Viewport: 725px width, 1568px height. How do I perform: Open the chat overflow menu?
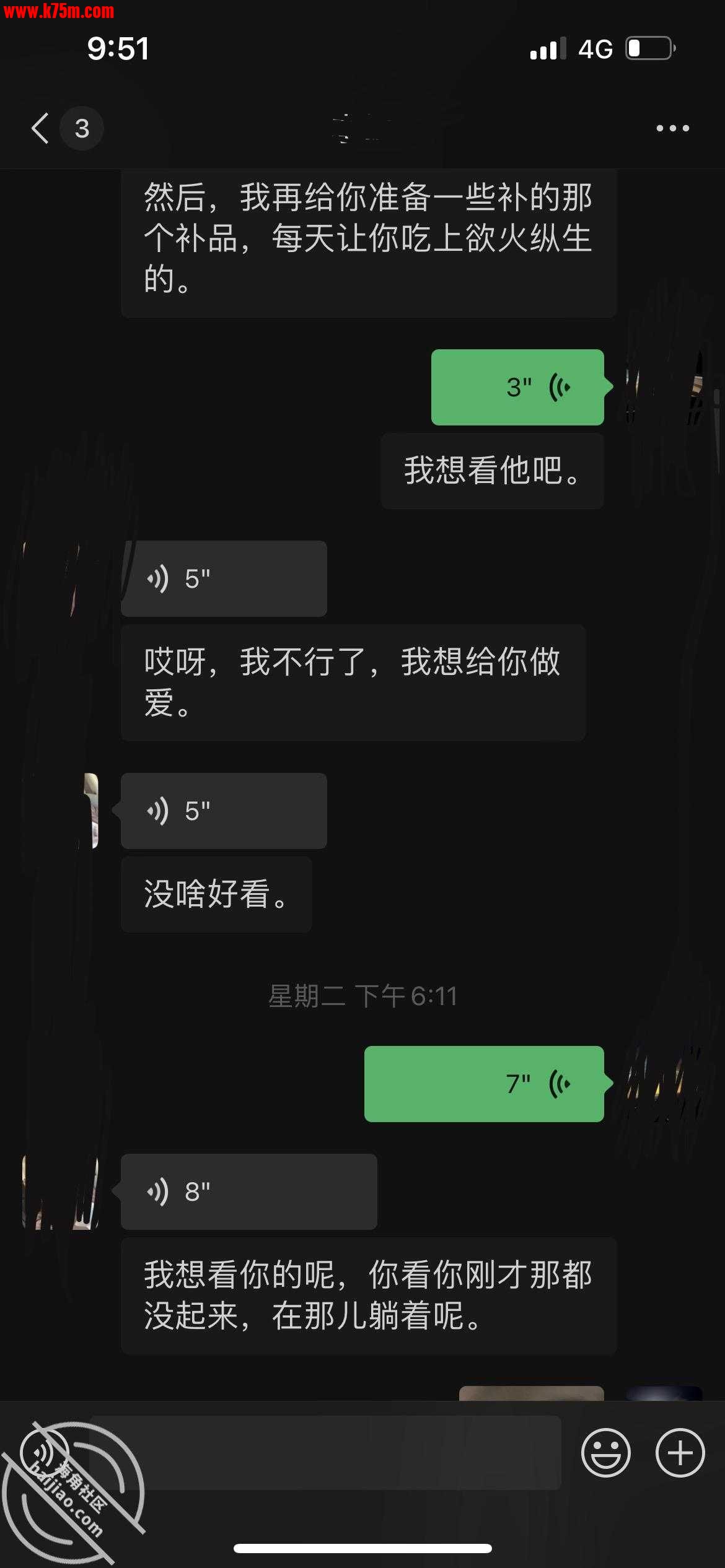[672, 128]
